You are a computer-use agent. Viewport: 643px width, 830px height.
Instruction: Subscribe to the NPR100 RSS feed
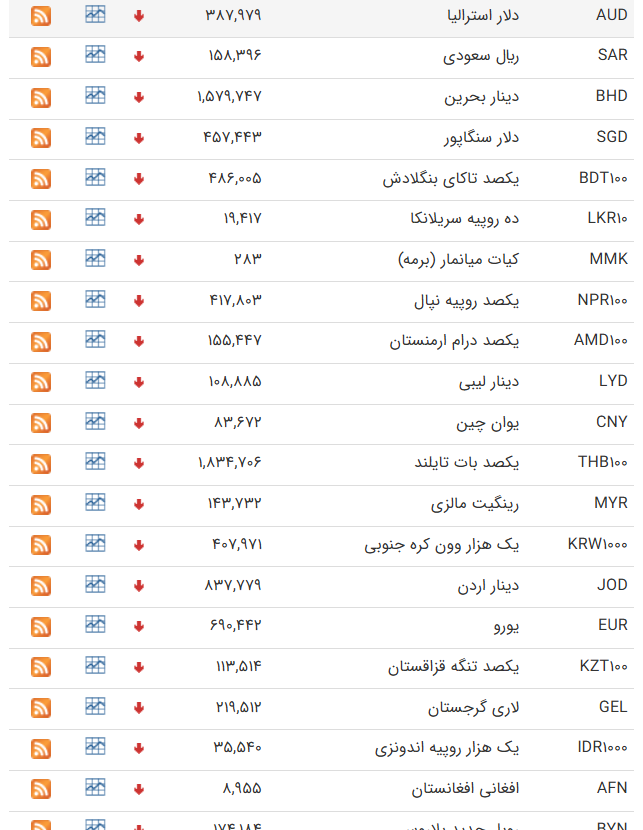41,301
